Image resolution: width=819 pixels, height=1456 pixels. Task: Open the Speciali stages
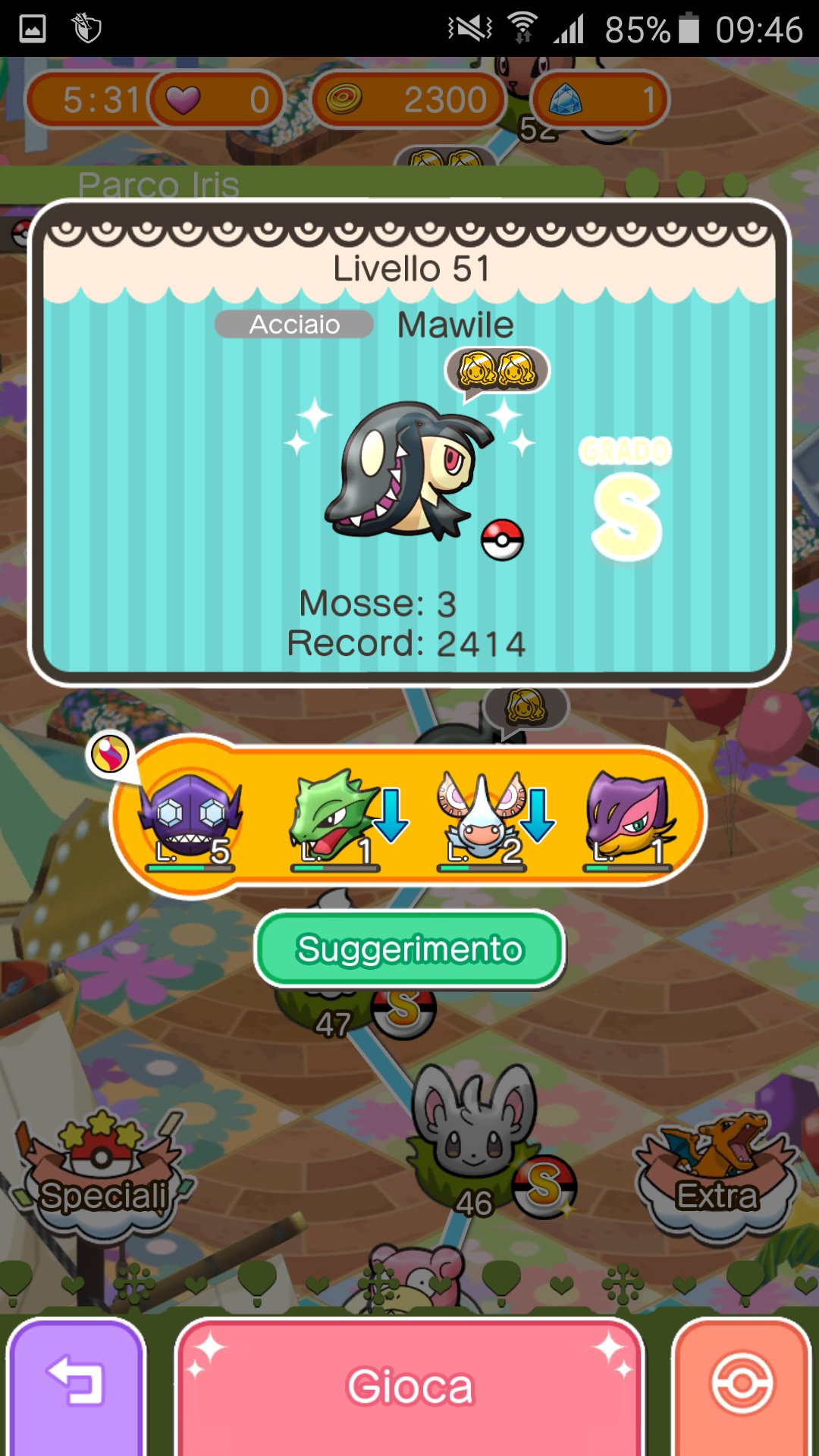coord(102,1175)
